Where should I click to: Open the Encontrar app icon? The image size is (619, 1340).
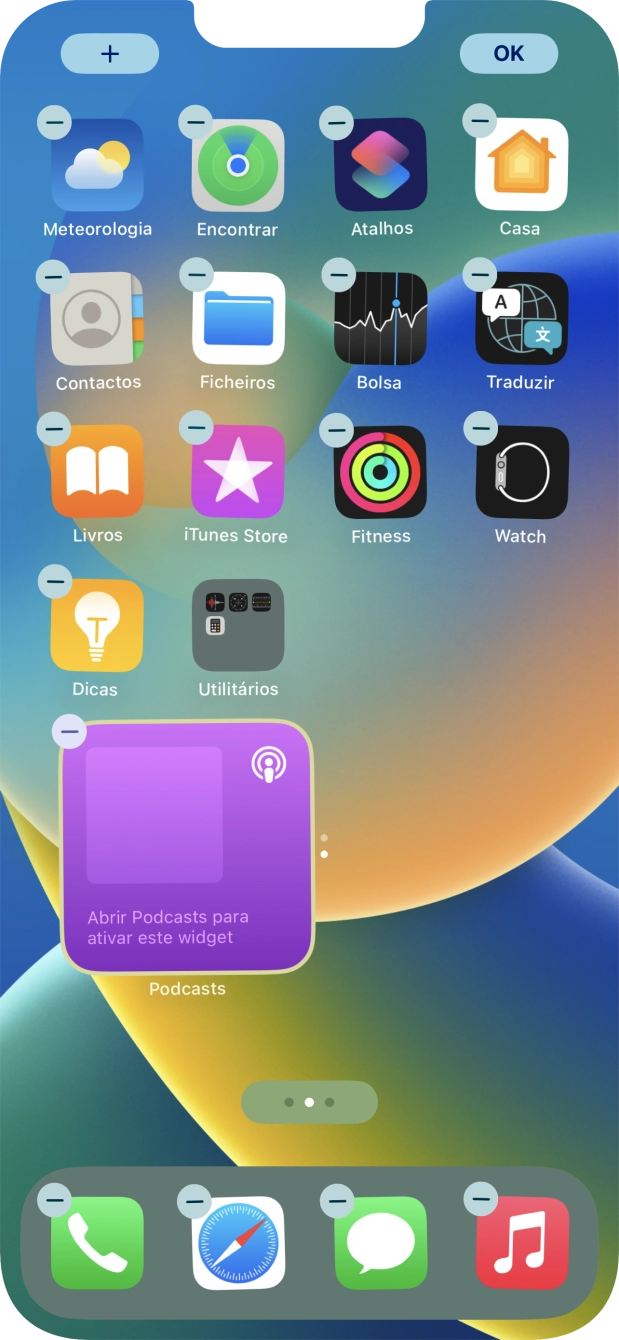238,165
